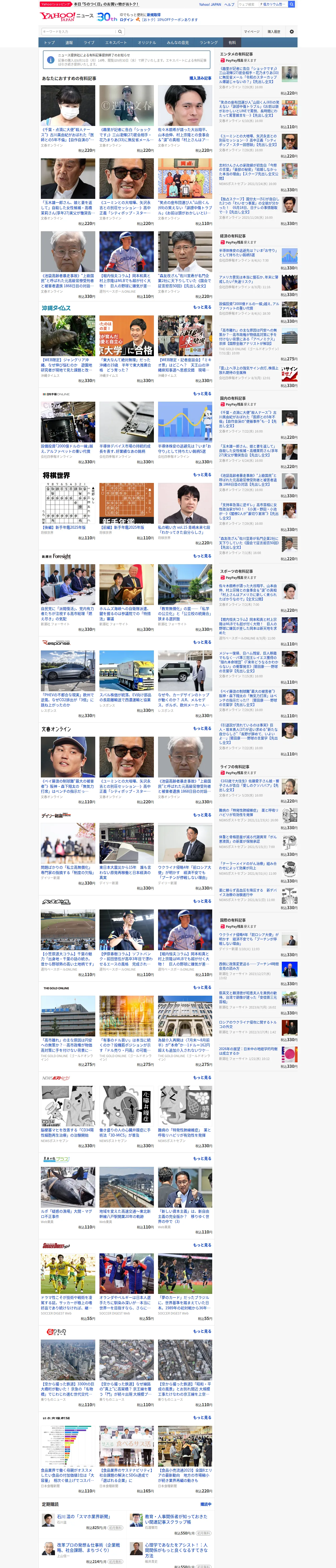Open 購入済み記事 link
The image size is (336, 1568).
(x=200, y=78)
